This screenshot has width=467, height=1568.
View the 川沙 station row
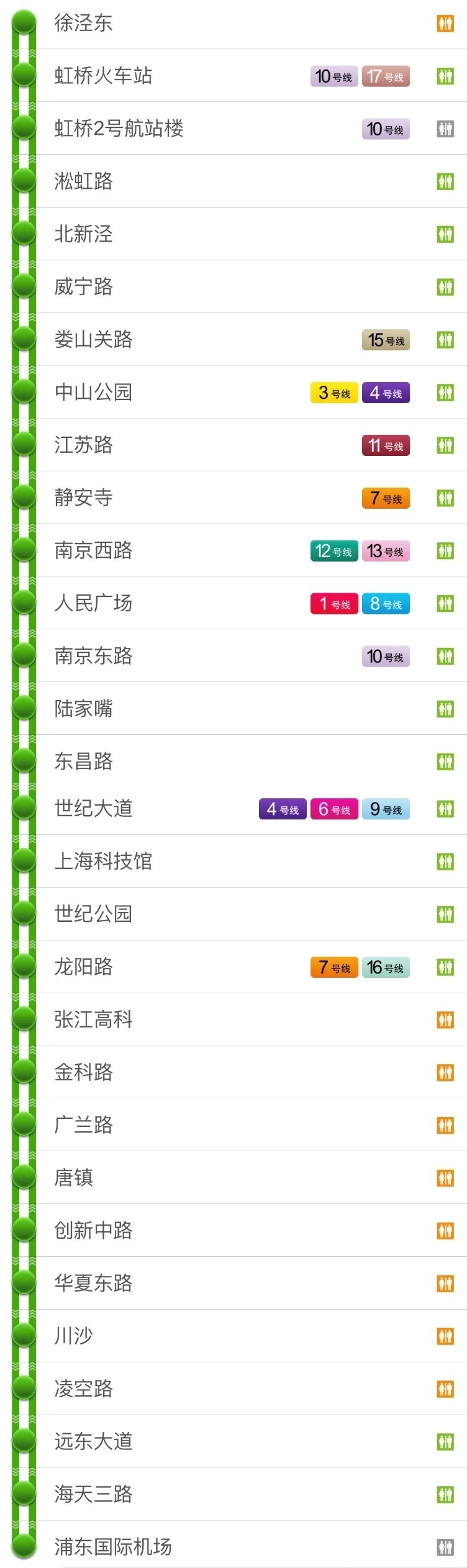73,1335
